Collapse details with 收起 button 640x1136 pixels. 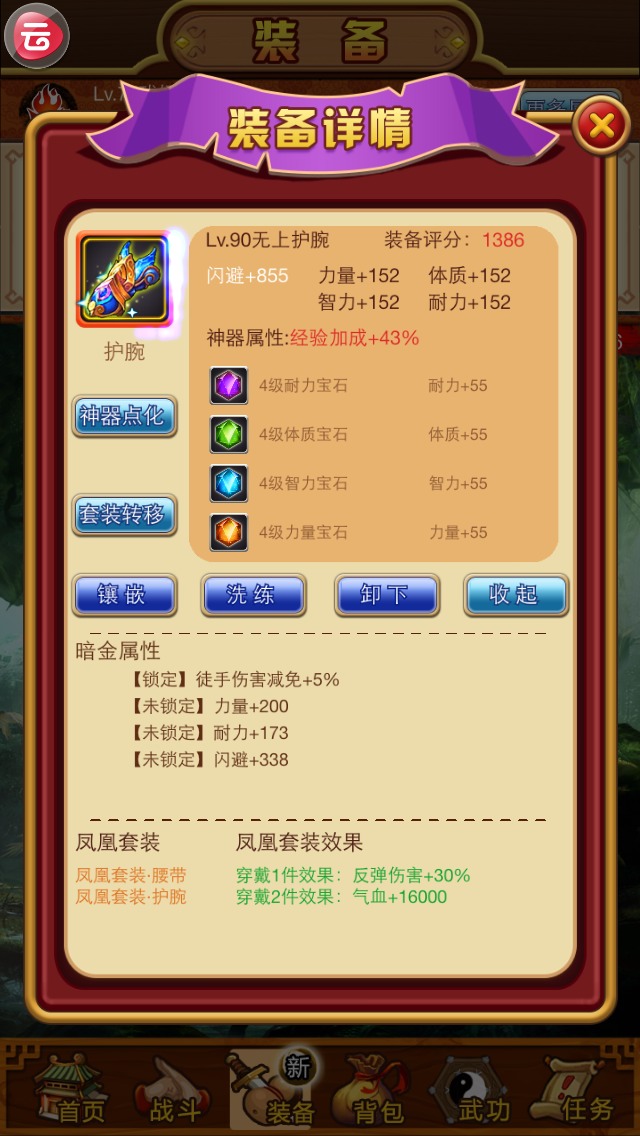coord(515,595)
